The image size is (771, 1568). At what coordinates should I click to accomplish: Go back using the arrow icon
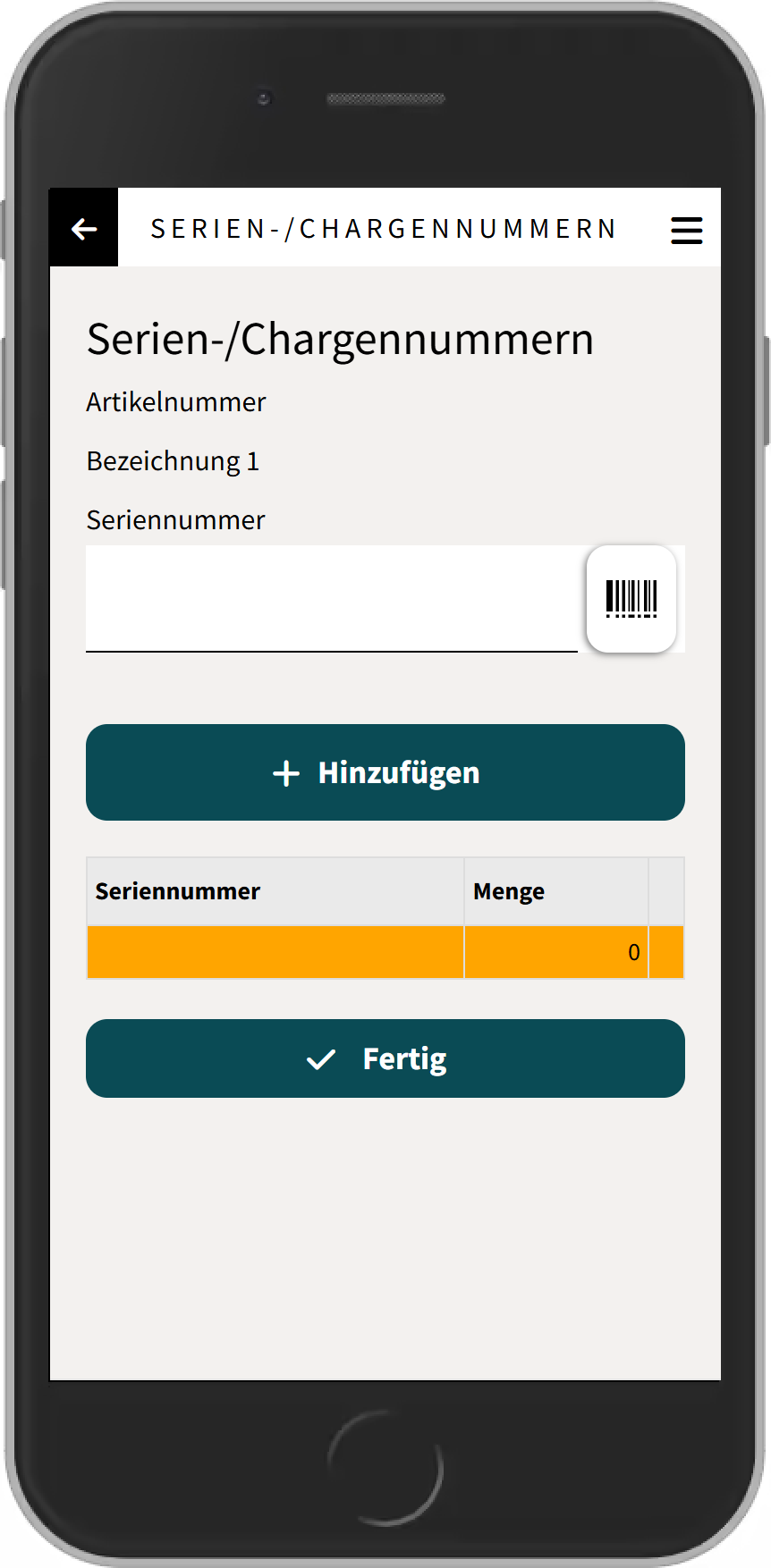pyautogui.click(x=84, y=229)
